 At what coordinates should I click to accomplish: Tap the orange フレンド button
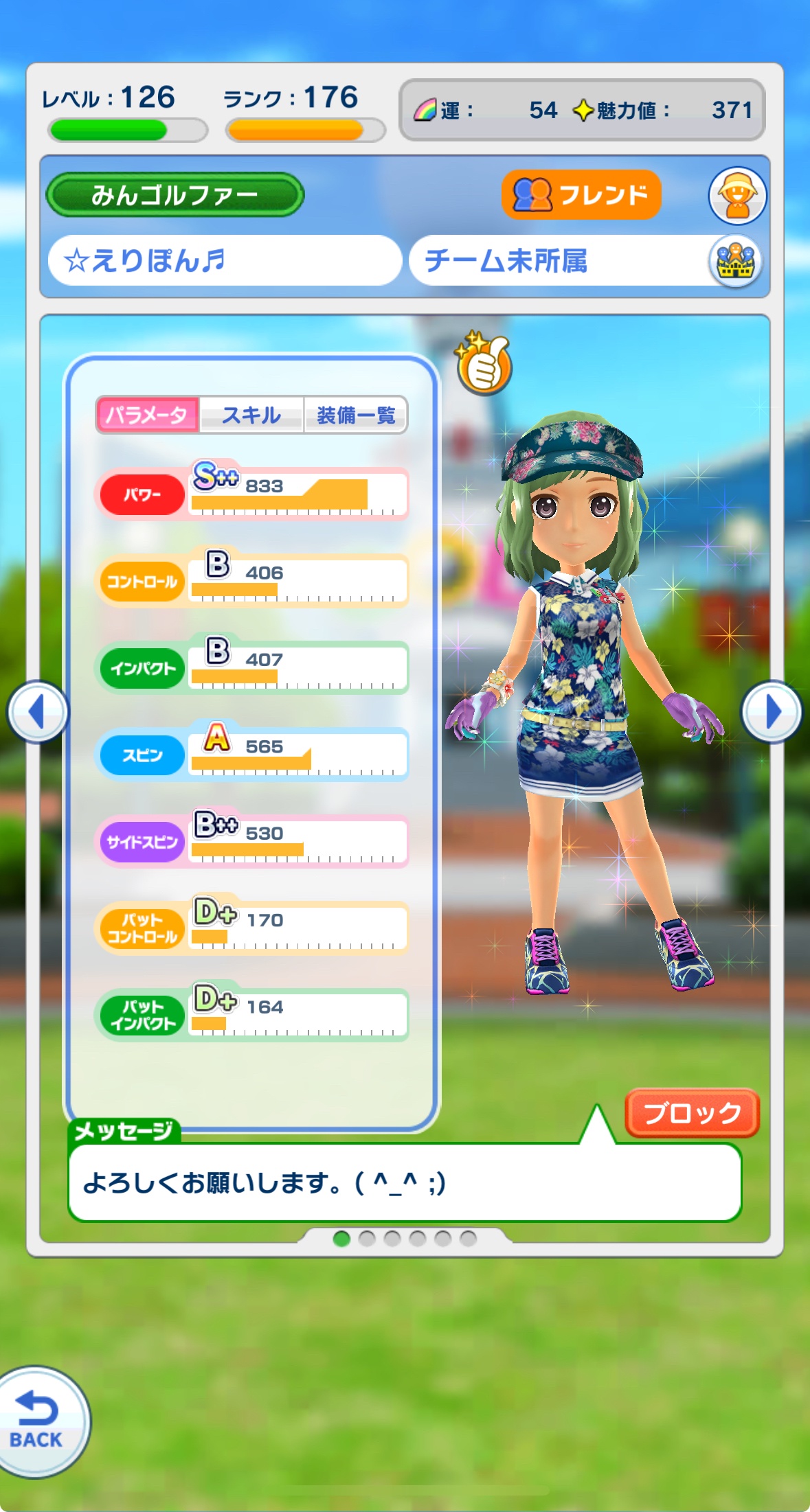(581, 194)
